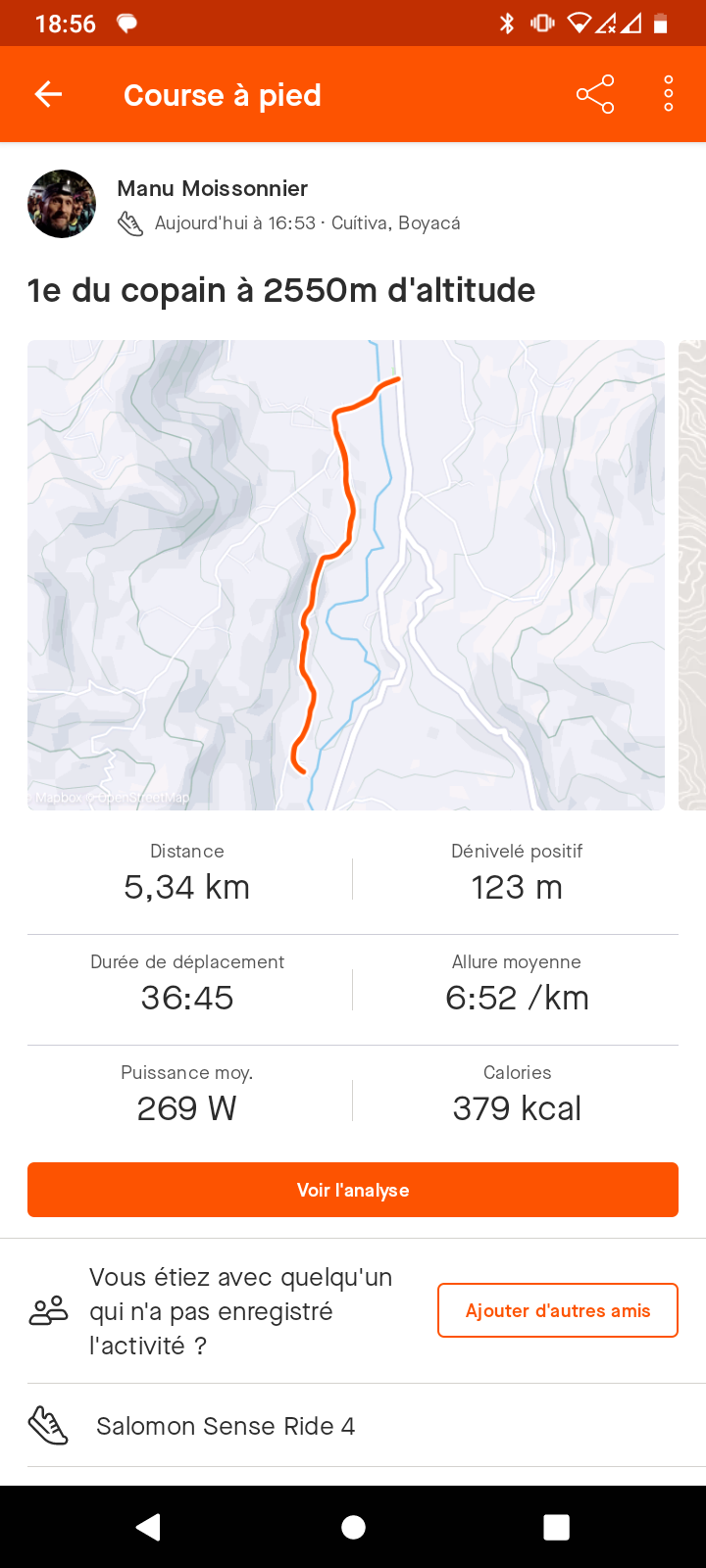Open Manu Moissonnier's profile picture
This screenshot has height=1568, width=706.
point(62,204)
